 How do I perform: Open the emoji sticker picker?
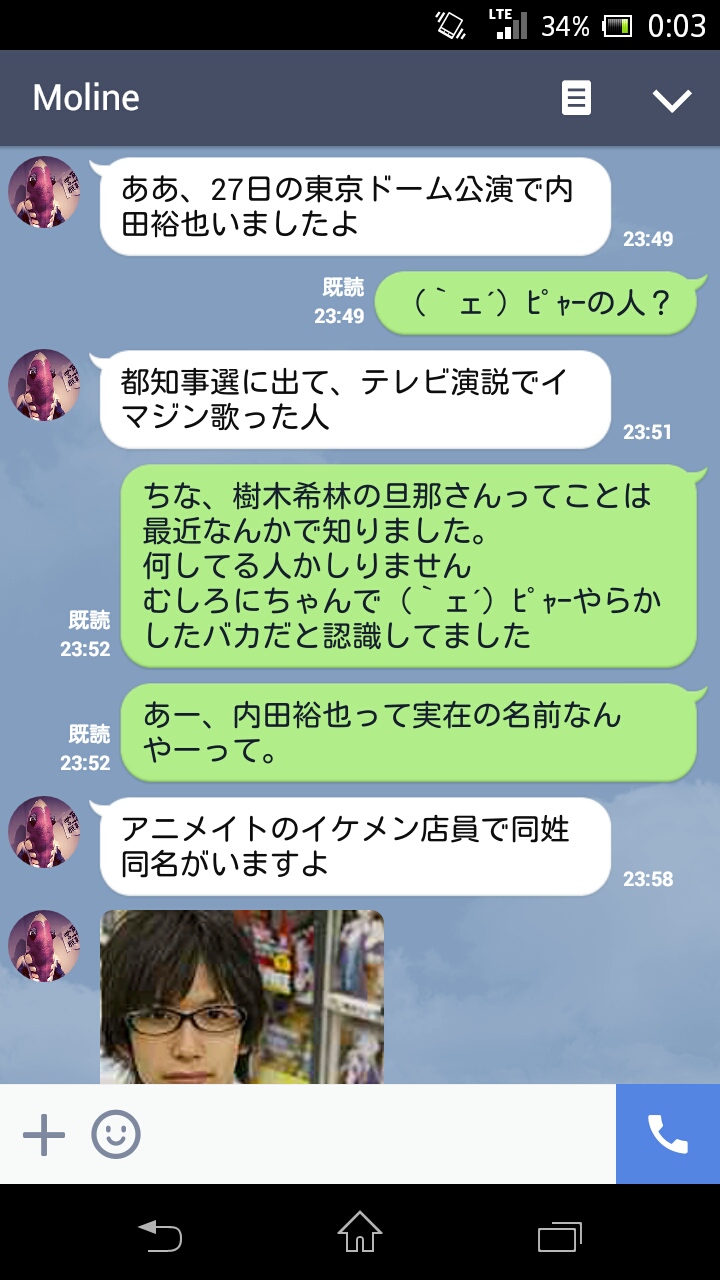[x=116, y=1135]
